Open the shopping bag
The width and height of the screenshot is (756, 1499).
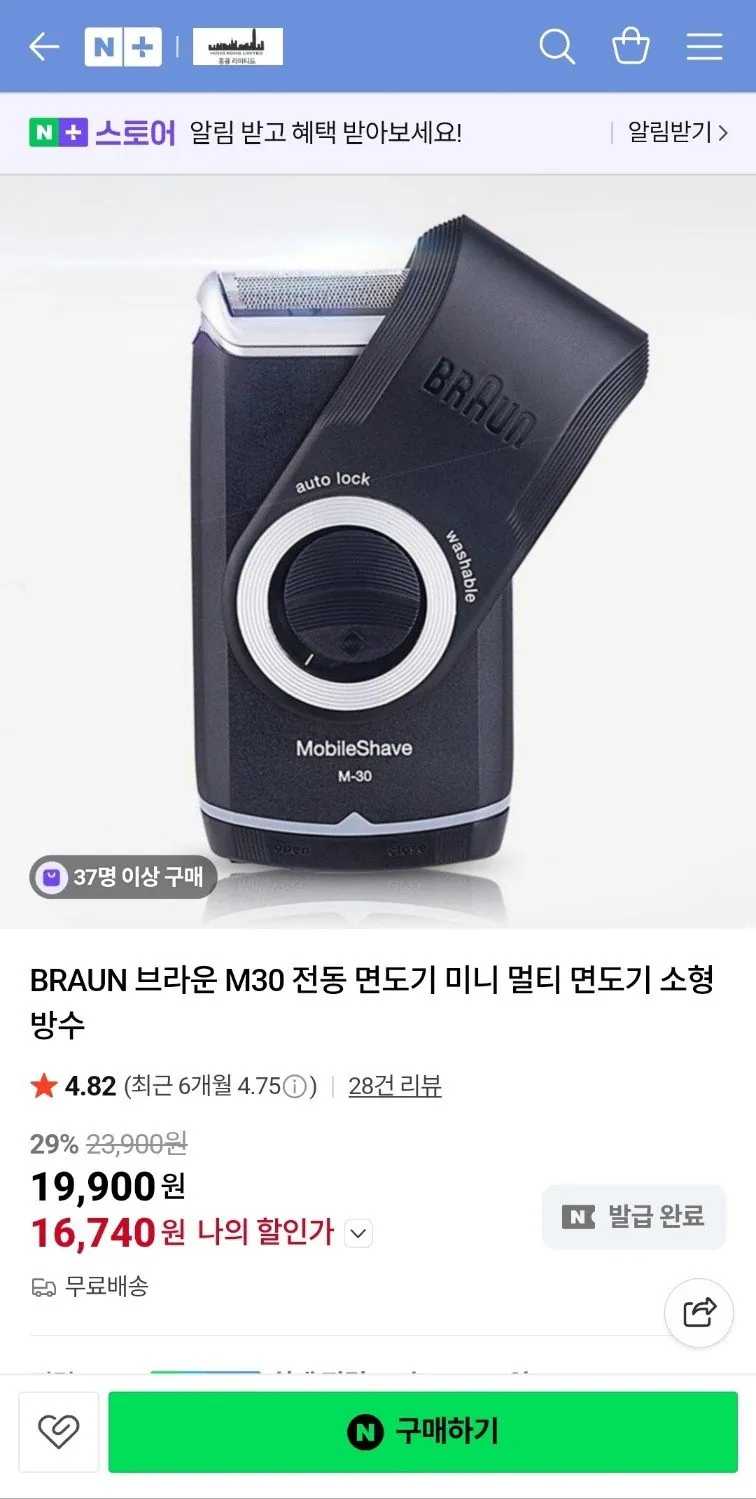[631, 45]
